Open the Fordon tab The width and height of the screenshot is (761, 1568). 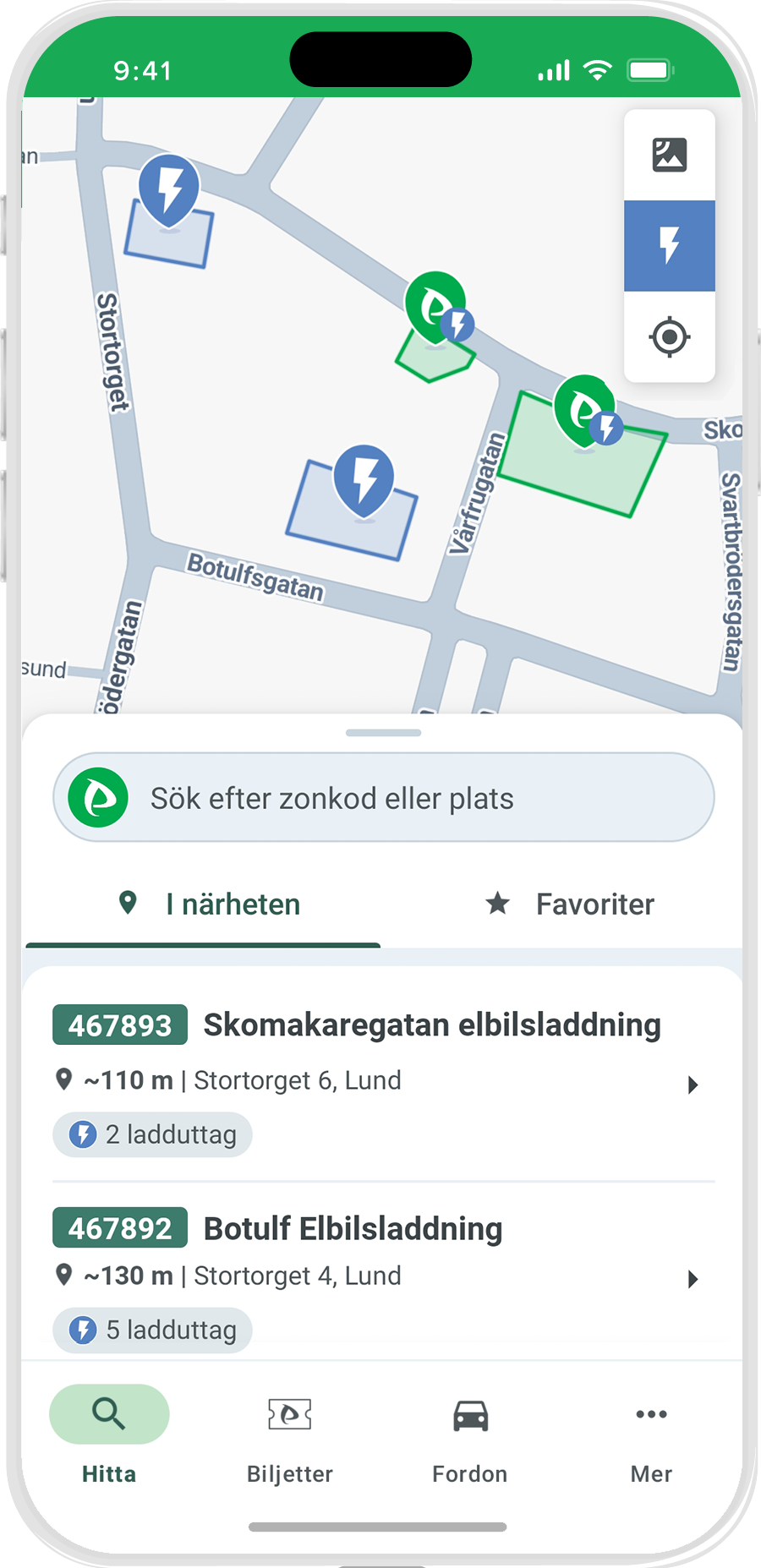click(470, 1435)
